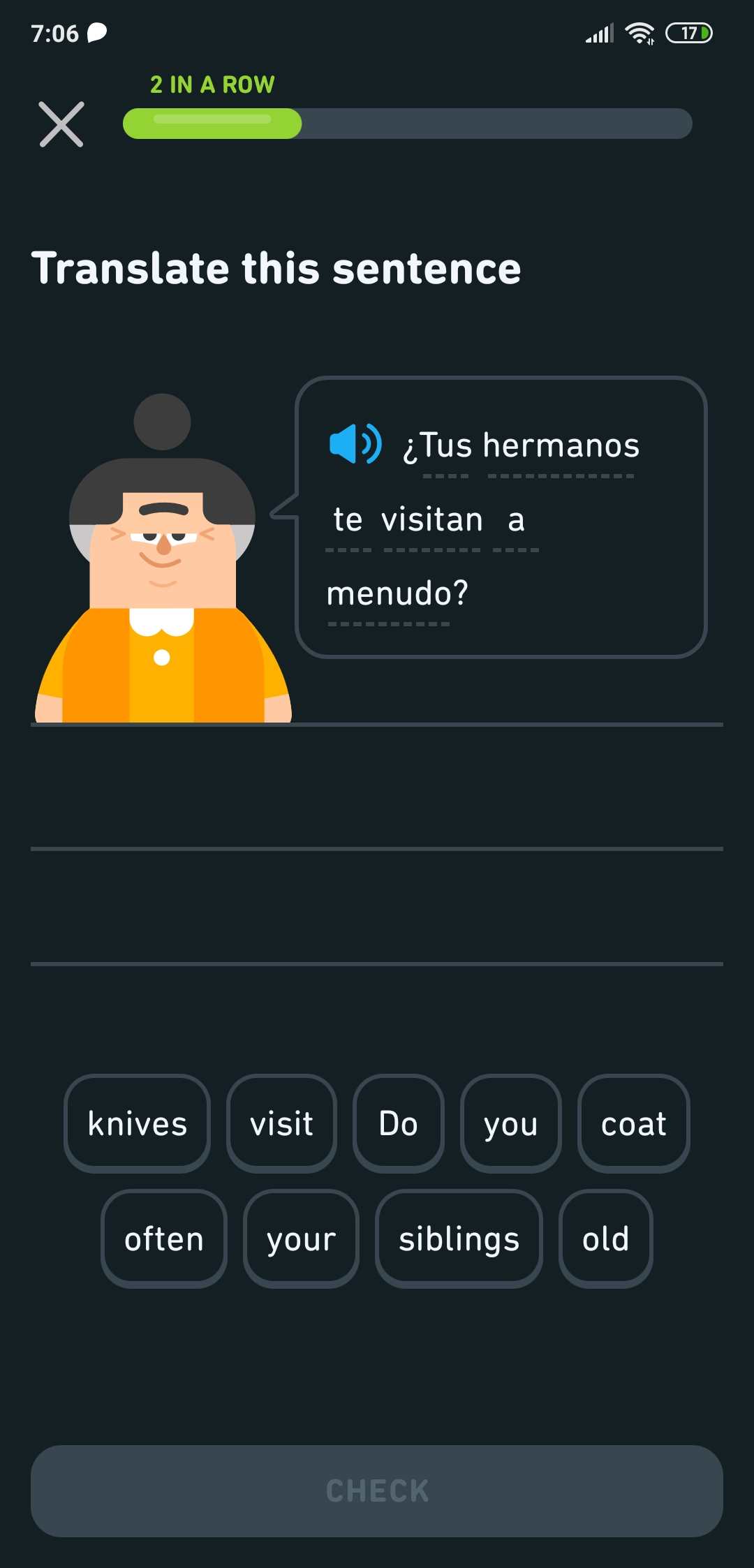Tap 'visitan' in the speech bubble

(431, 519)
